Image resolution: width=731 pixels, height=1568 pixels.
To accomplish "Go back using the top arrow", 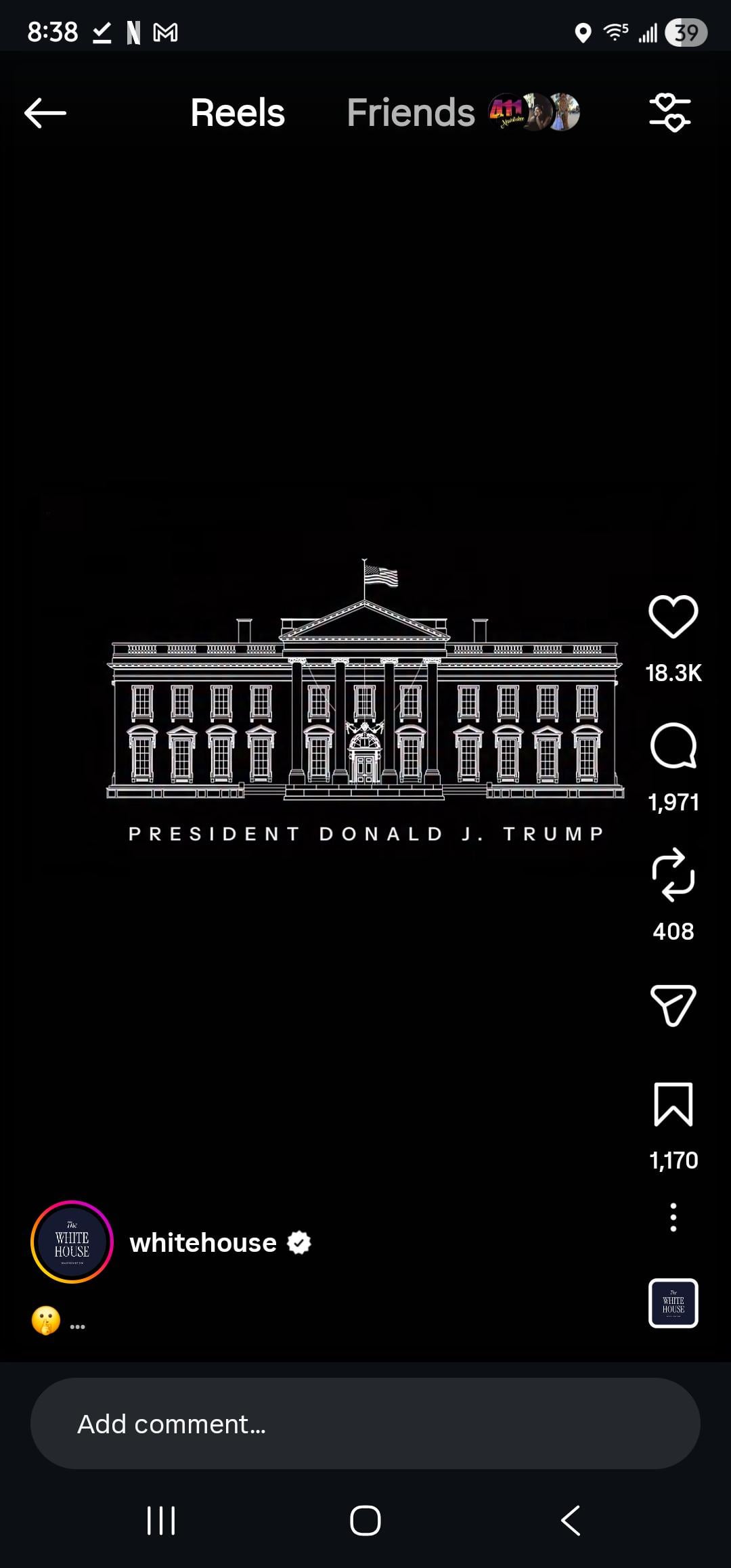I will 45,112.
